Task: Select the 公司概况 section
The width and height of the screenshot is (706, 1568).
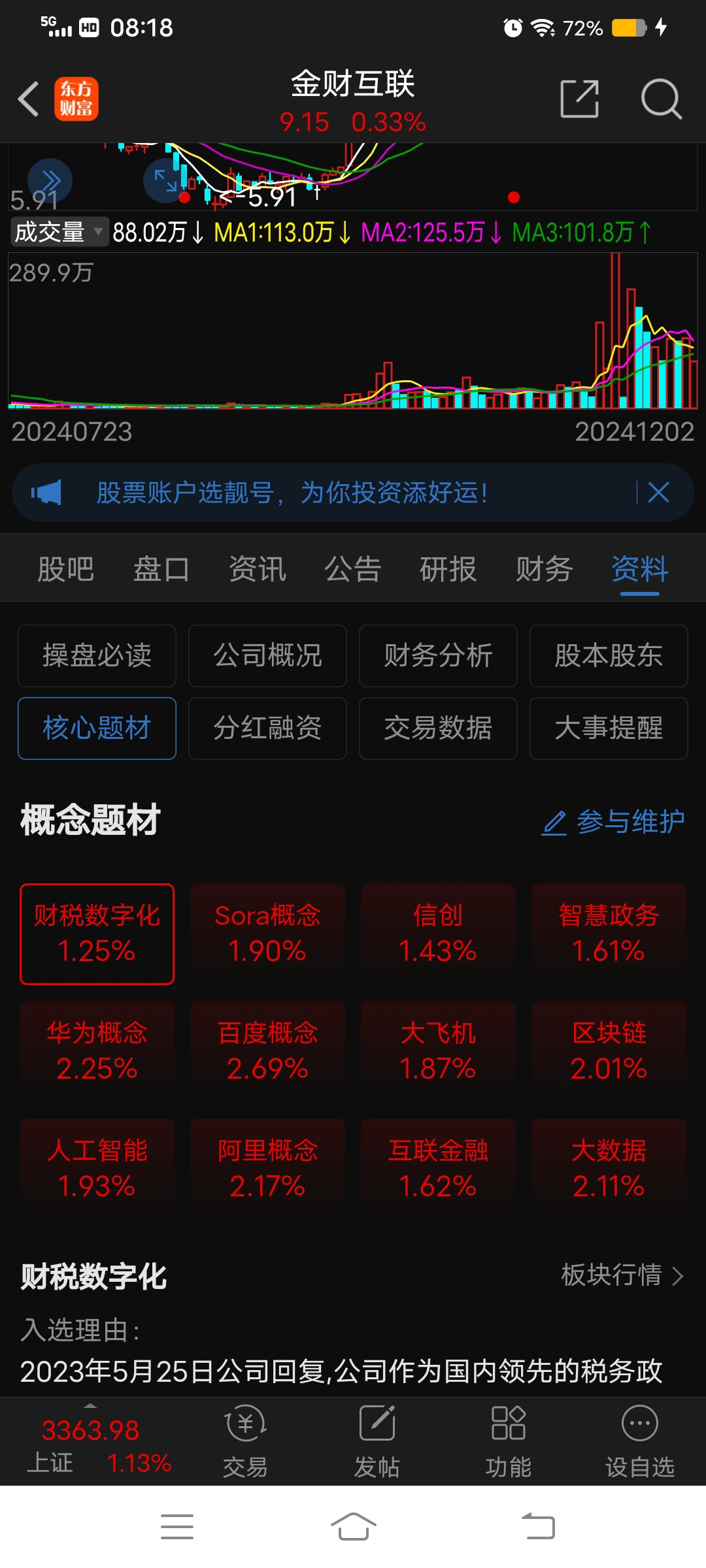Action: (267, 656)
